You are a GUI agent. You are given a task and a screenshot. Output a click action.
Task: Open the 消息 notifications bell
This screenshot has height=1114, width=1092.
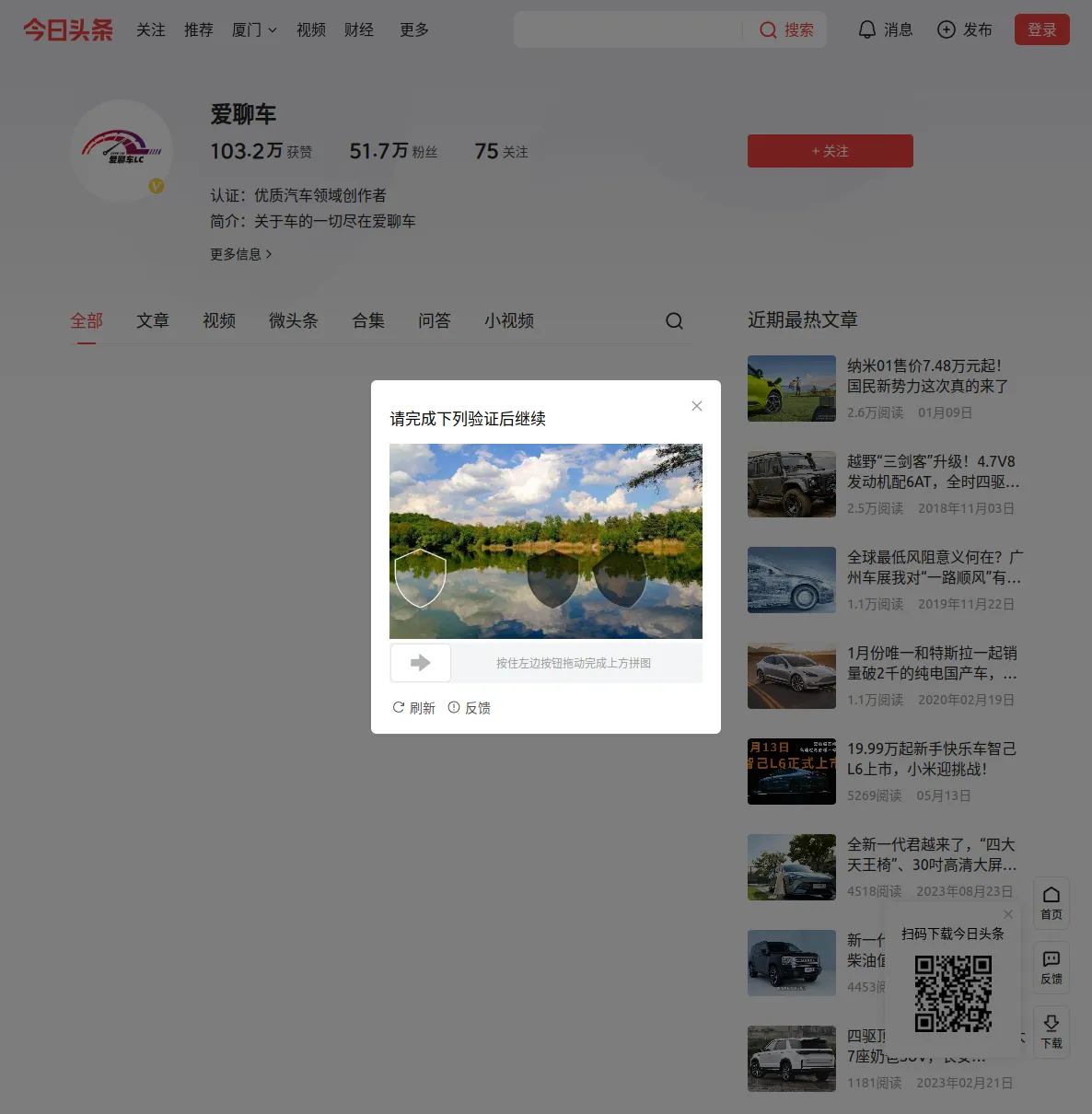(885, 29)
